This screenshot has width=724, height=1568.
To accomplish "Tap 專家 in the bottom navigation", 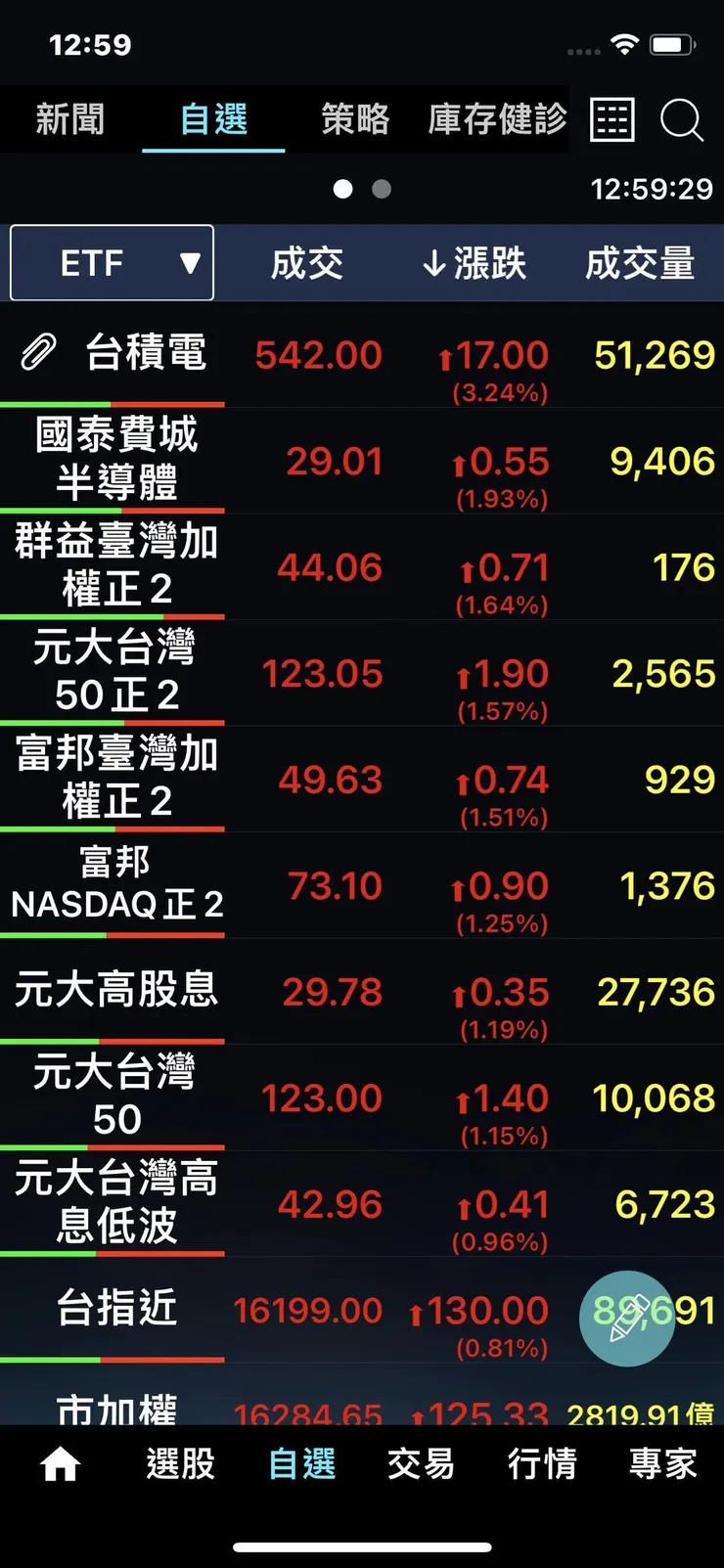I will (662, 1463).
